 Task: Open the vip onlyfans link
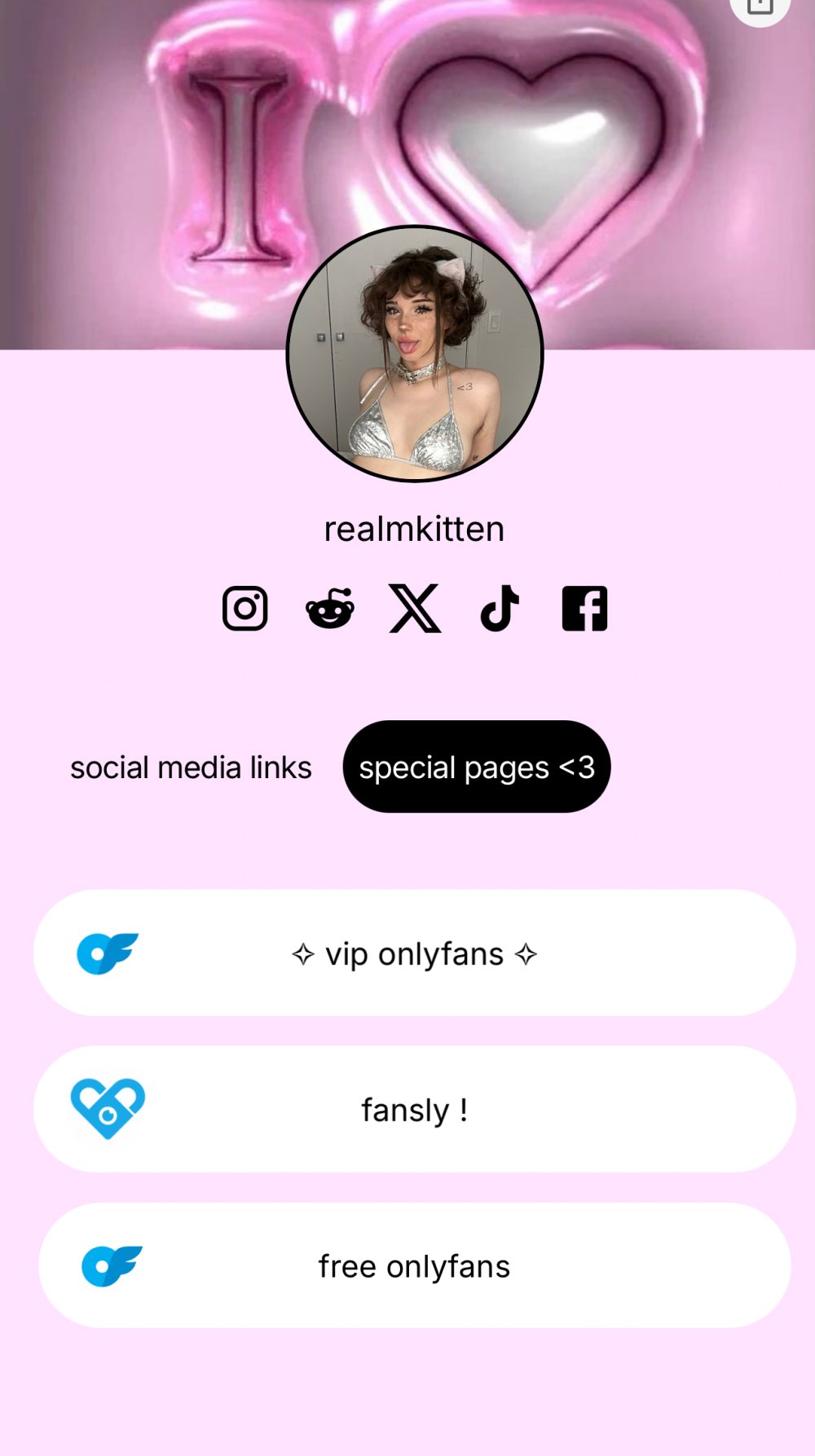[x=414, y=953]
